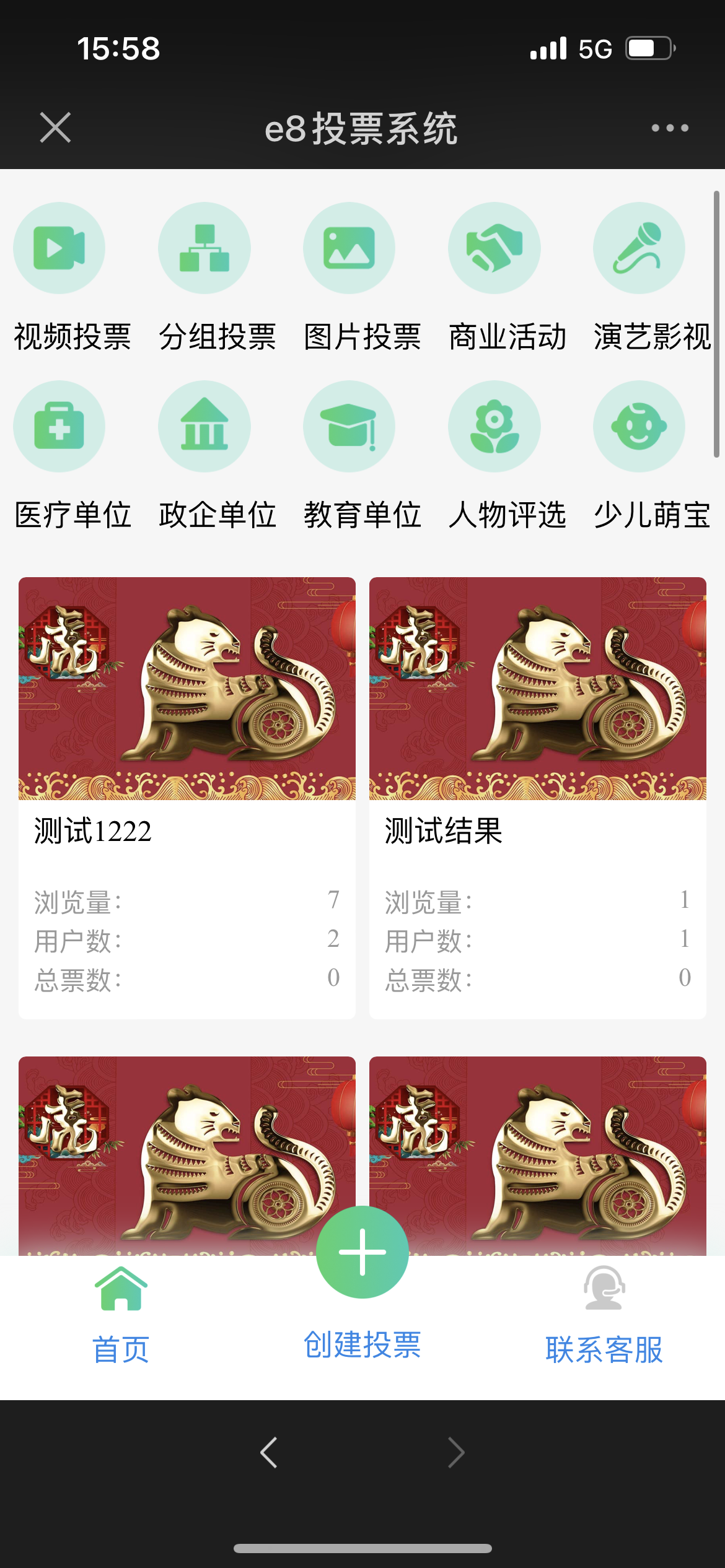Open the 少儿萌宝 category
The height and width of the screenshot is (1568, 725).
point(639,427)
